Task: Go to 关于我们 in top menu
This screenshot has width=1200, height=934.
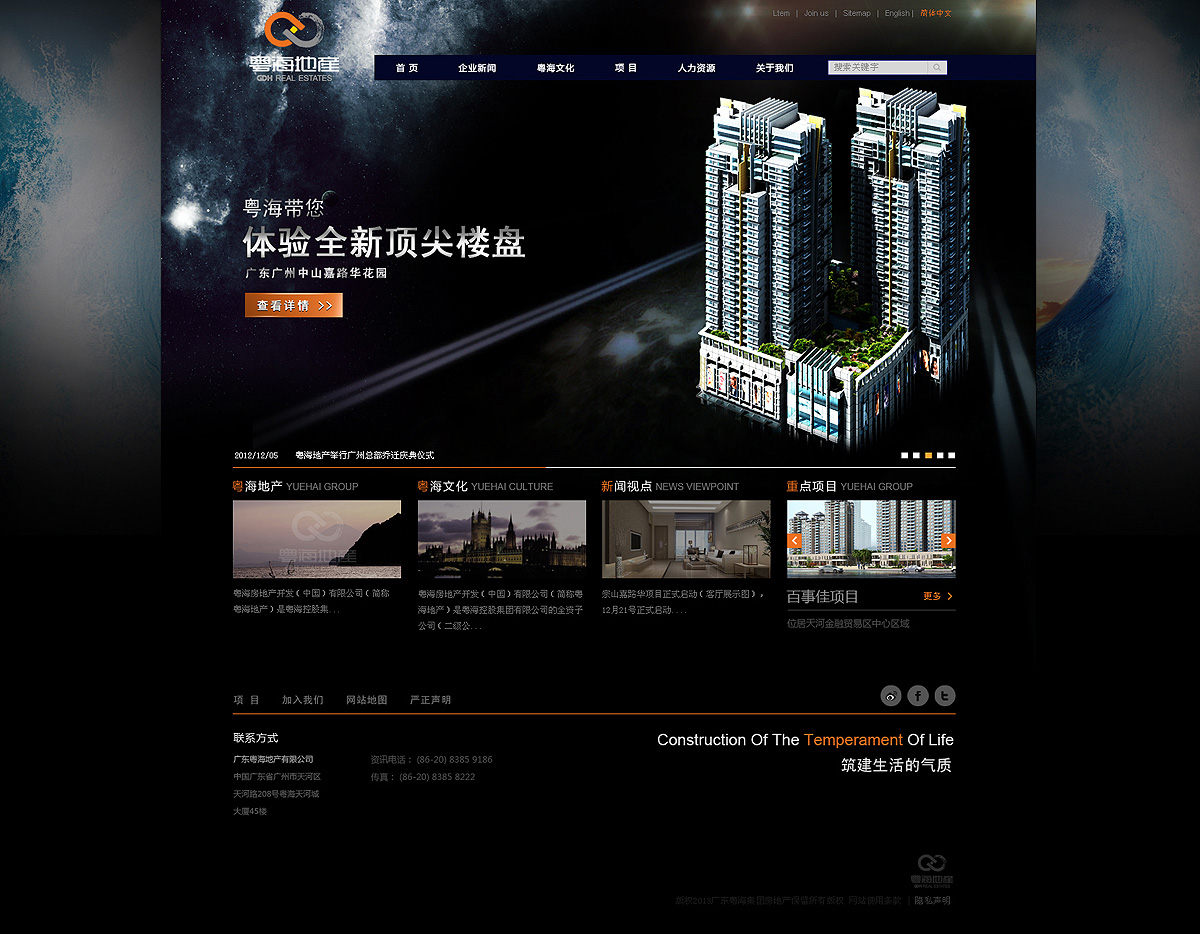Action: (x=774, y=68)
